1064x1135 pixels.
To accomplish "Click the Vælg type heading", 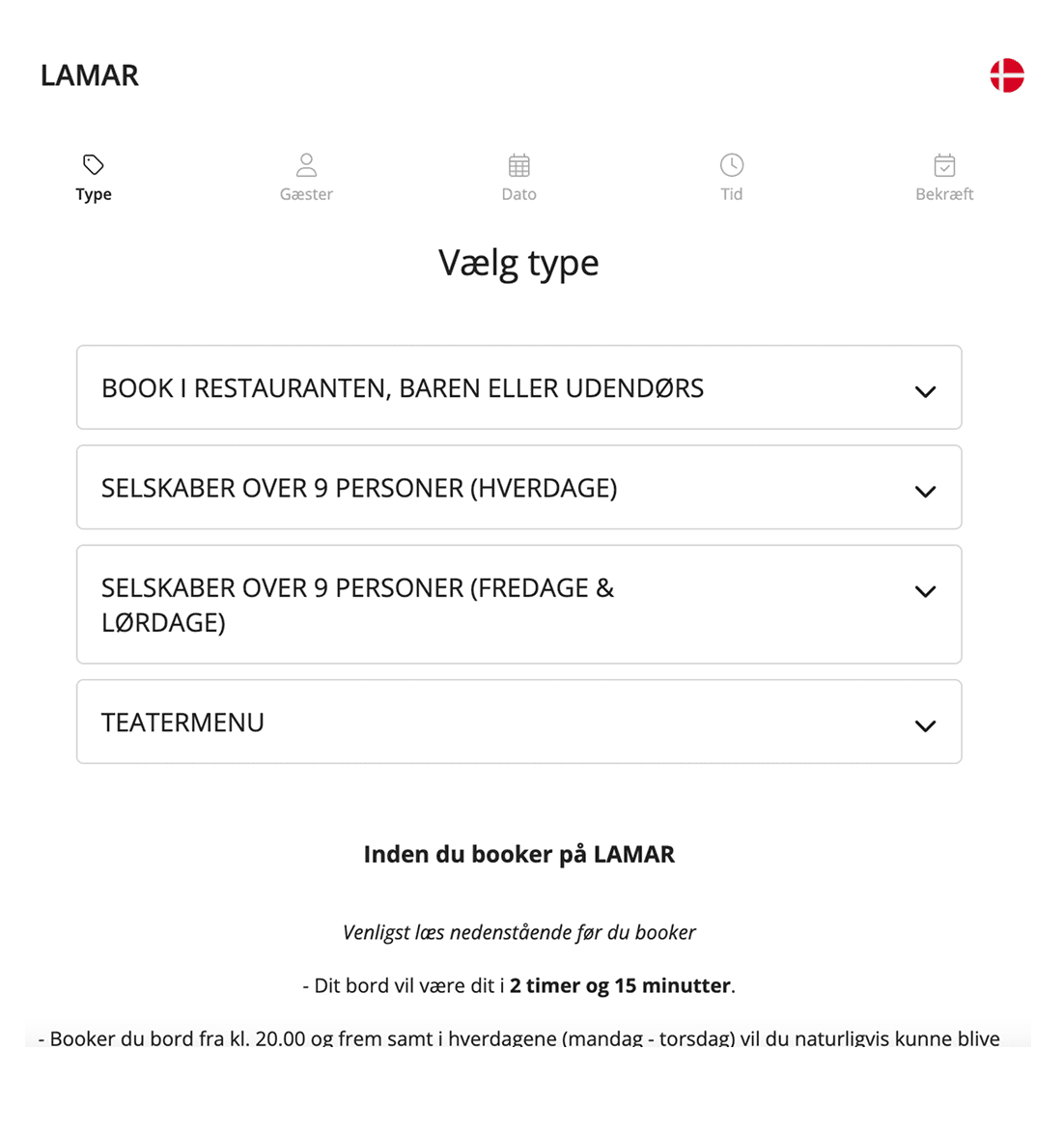I will tap(518, 262).
